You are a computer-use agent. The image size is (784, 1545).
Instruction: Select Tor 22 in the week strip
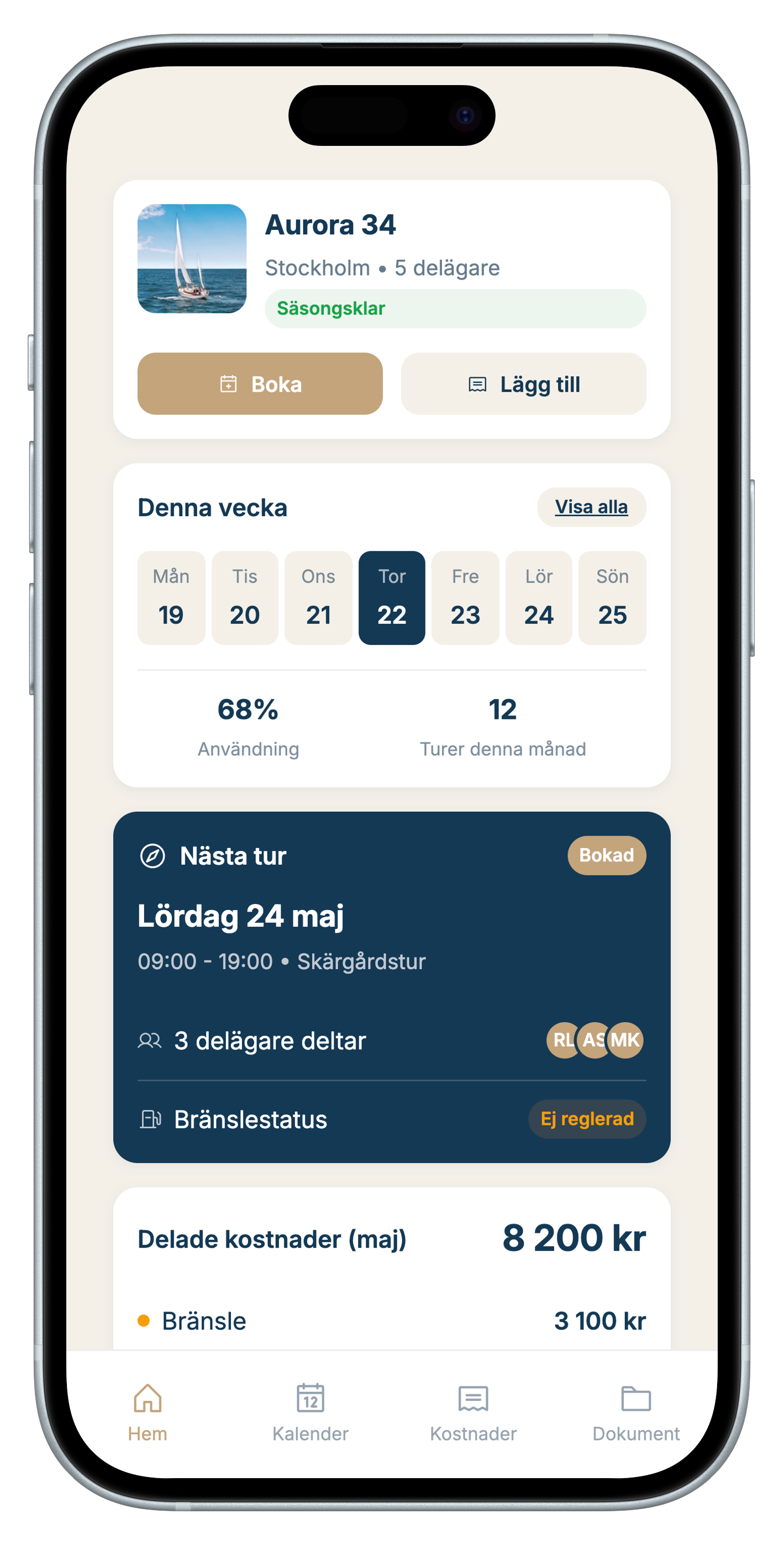[x=392, y=597]
